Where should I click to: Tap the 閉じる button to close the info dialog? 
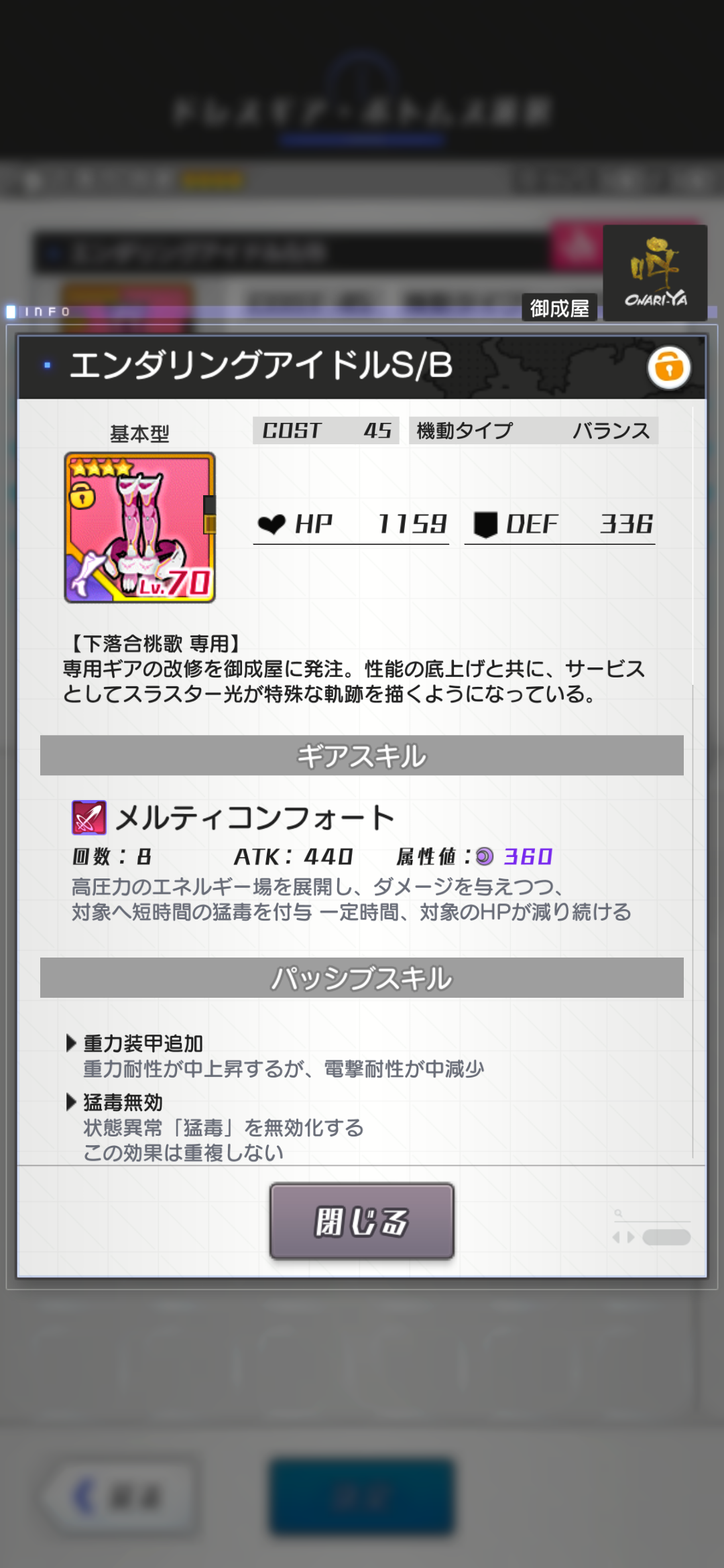tap(362, 1221)
